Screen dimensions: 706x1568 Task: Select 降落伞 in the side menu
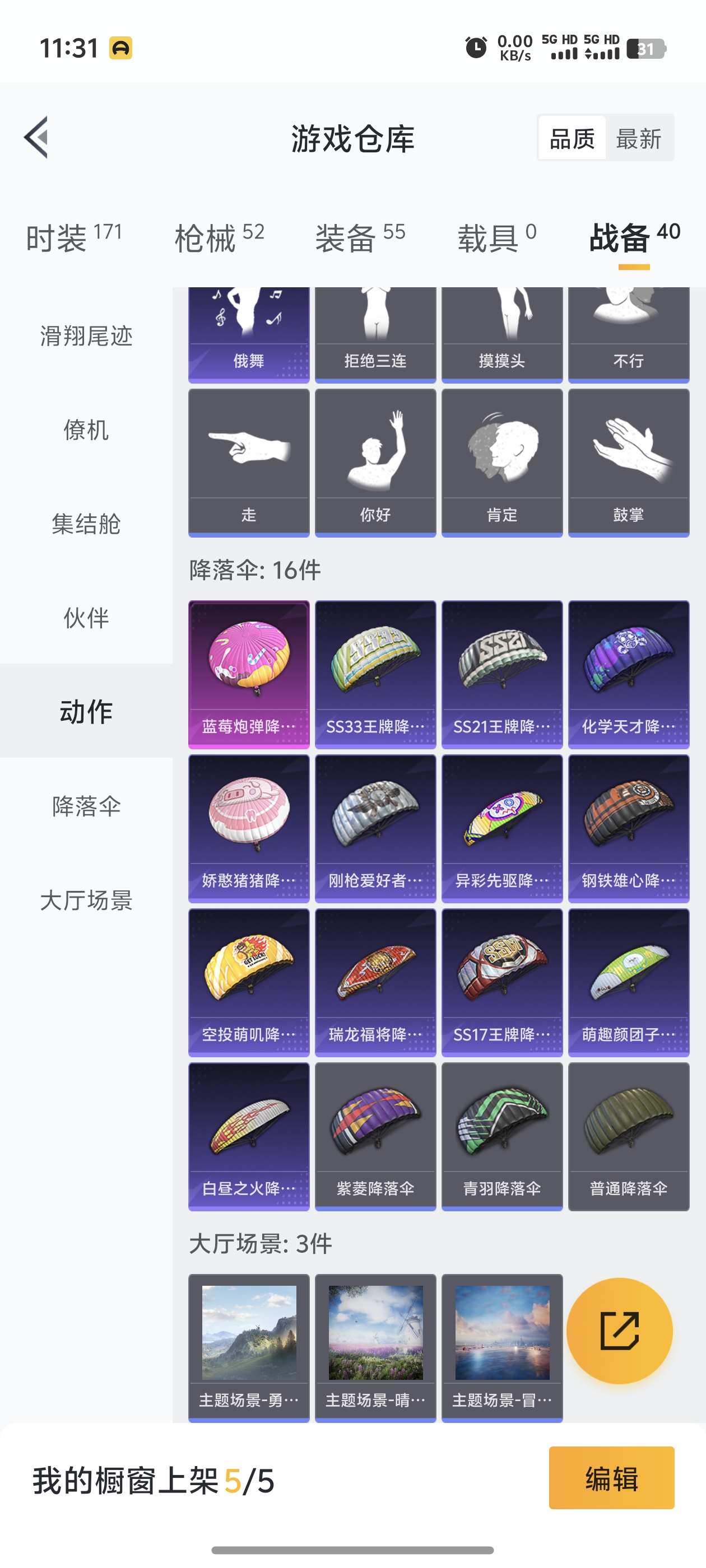86,806
